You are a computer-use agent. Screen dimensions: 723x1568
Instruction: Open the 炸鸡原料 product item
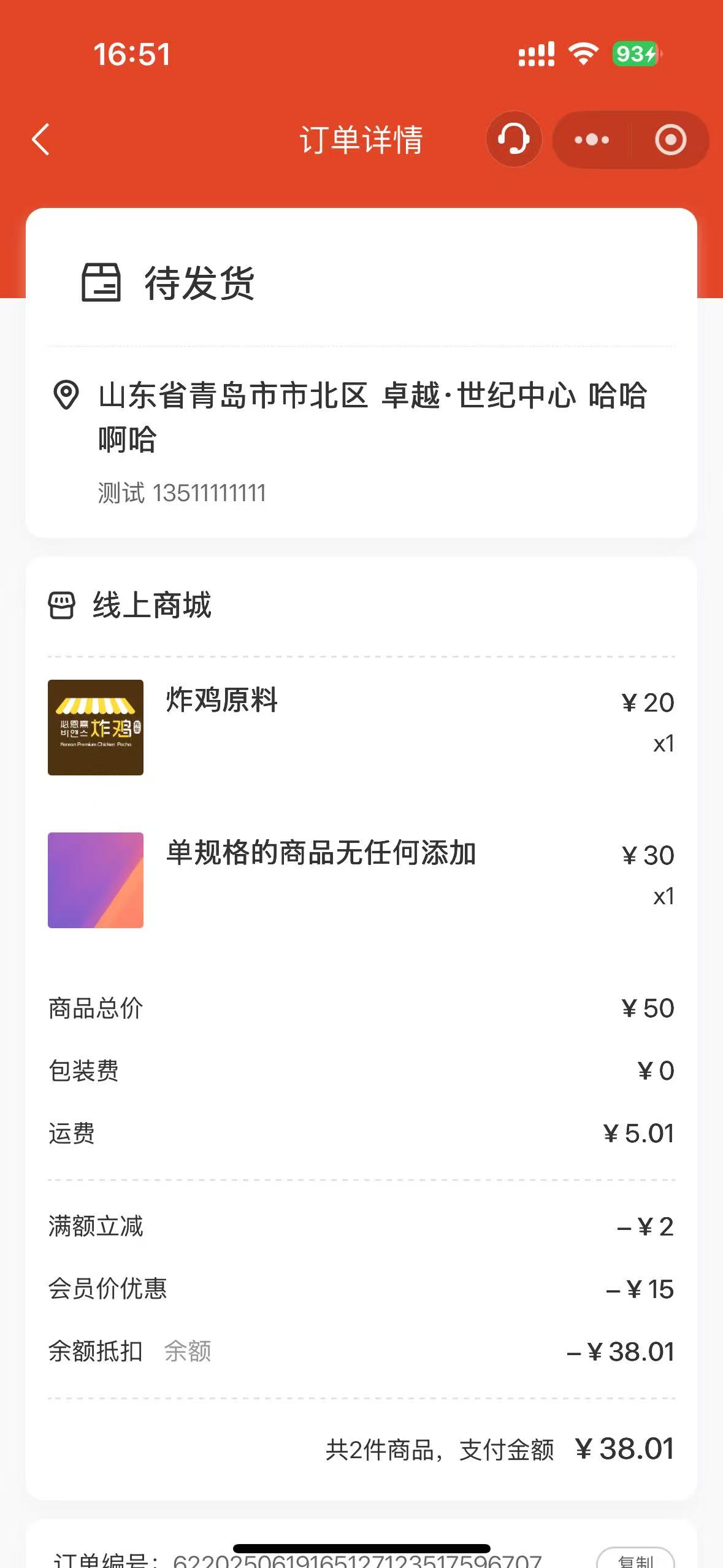coord(361,728)
